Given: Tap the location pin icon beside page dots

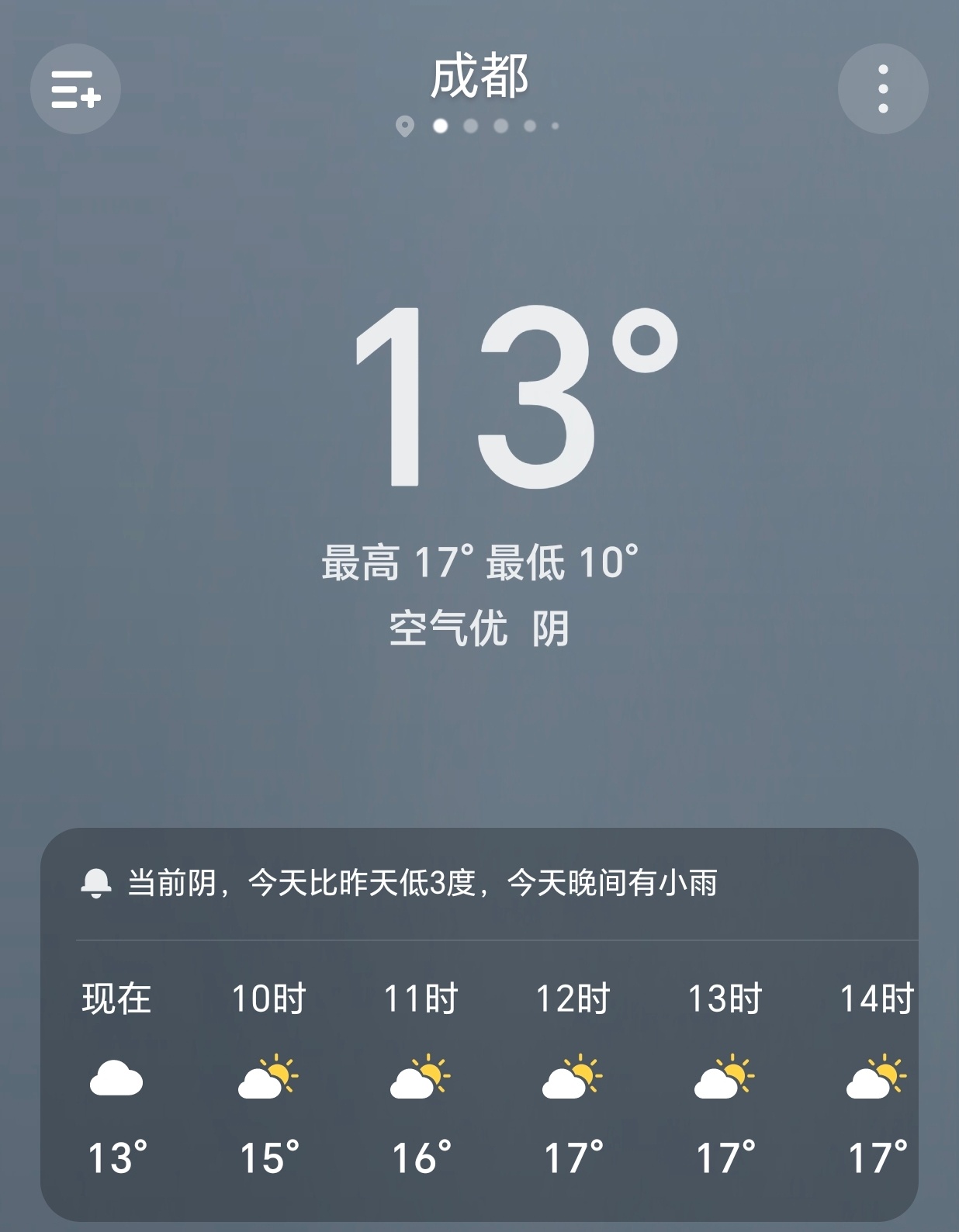Looking at the screenshot, I should 403,126.
